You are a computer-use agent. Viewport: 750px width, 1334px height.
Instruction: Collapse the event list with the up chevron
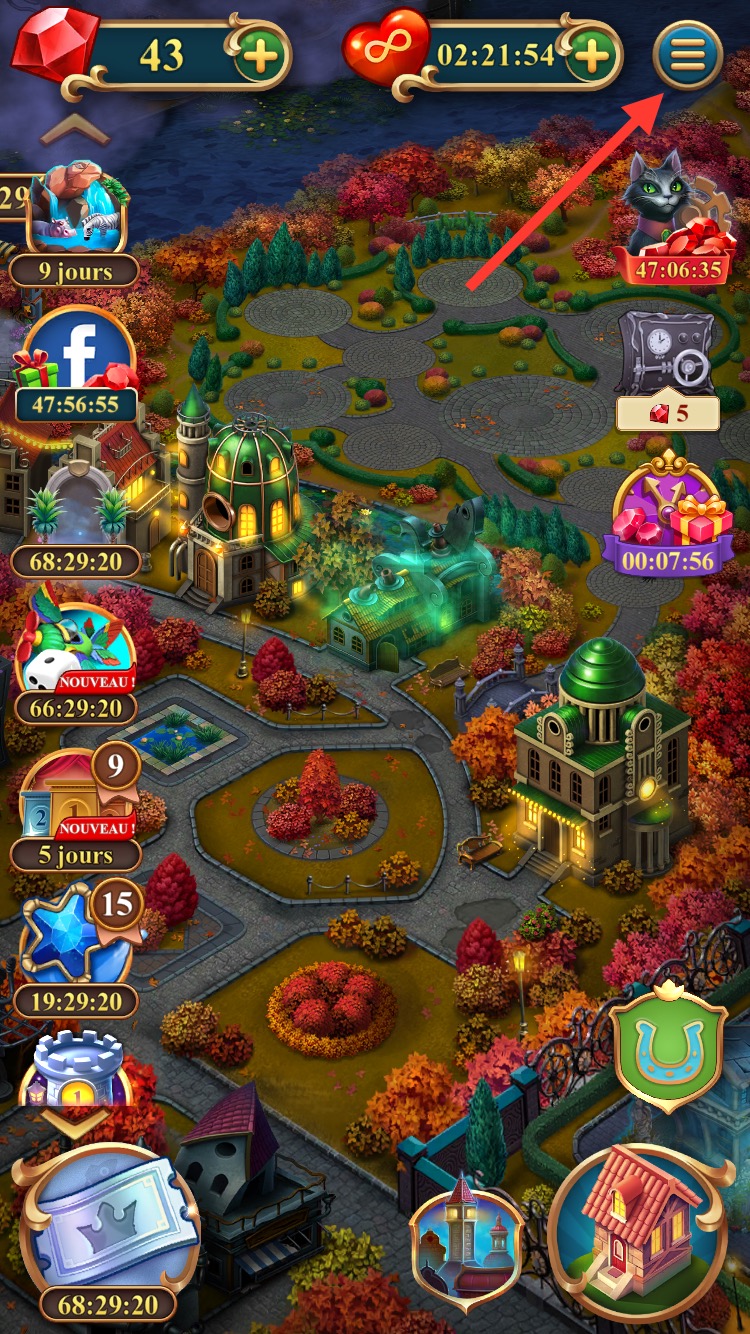[x=74, y=131]
